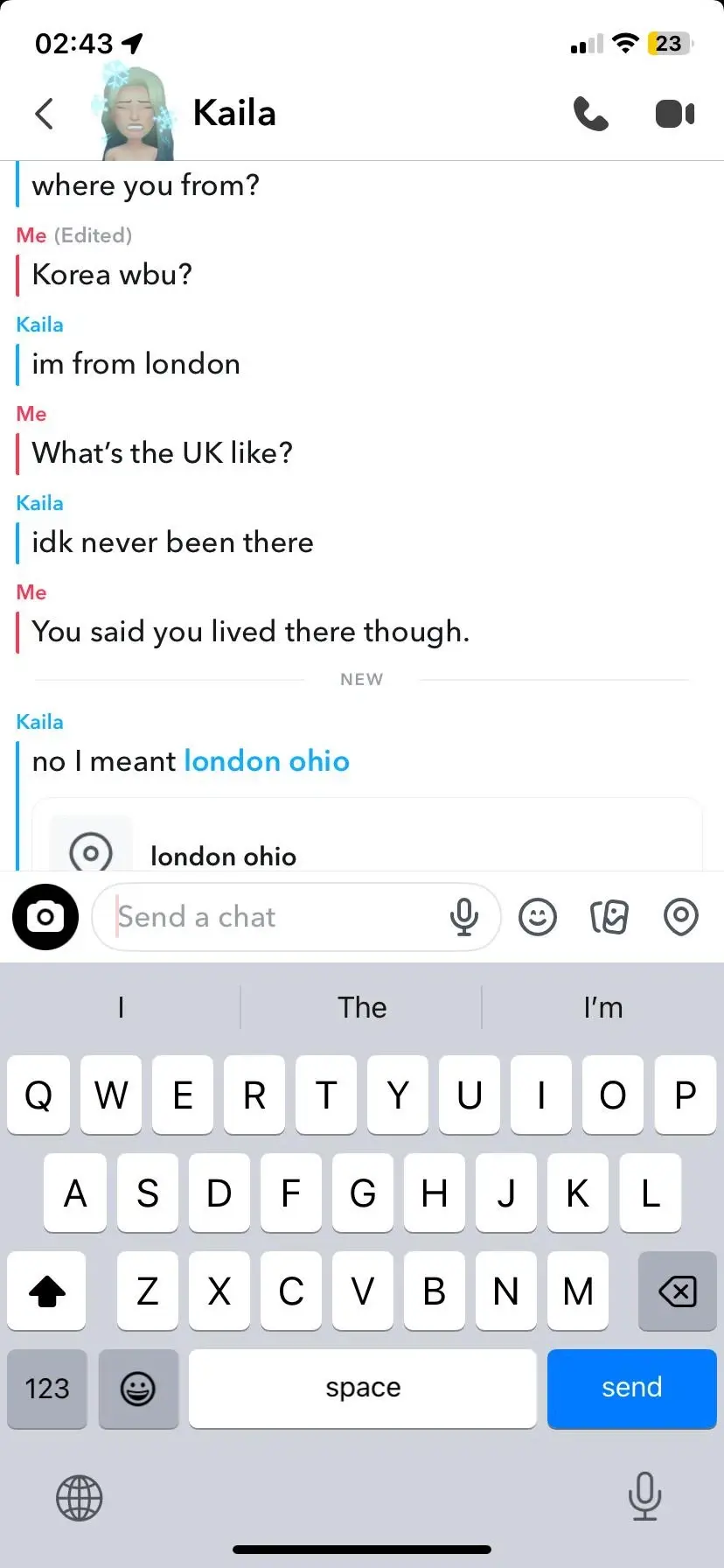Switch keyboard language with the globe
The width and height of the screenshot is (724, 1568).
coord(80,1497)
